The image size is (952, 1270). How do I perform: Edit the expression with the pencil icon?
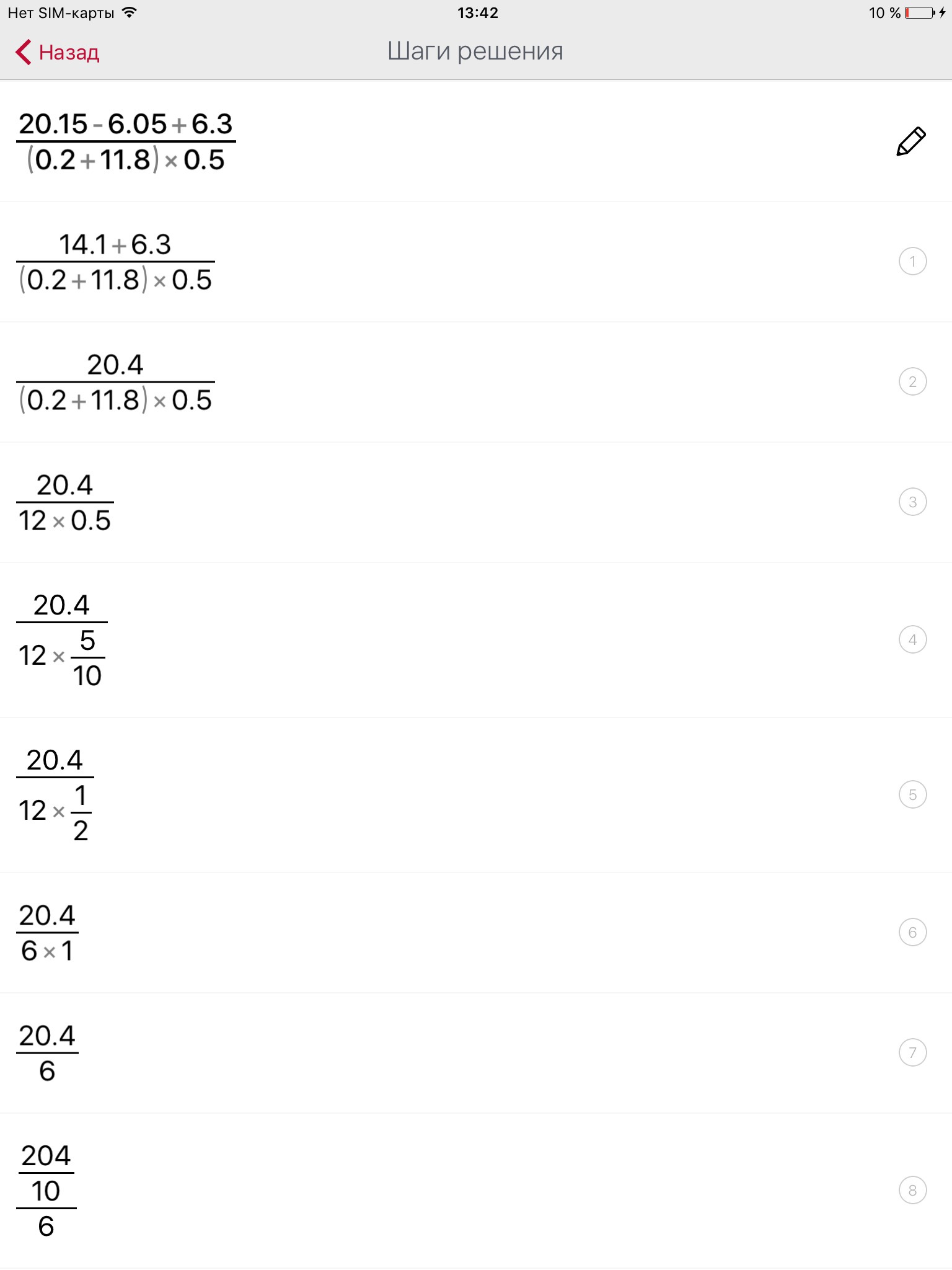(911, 141)
